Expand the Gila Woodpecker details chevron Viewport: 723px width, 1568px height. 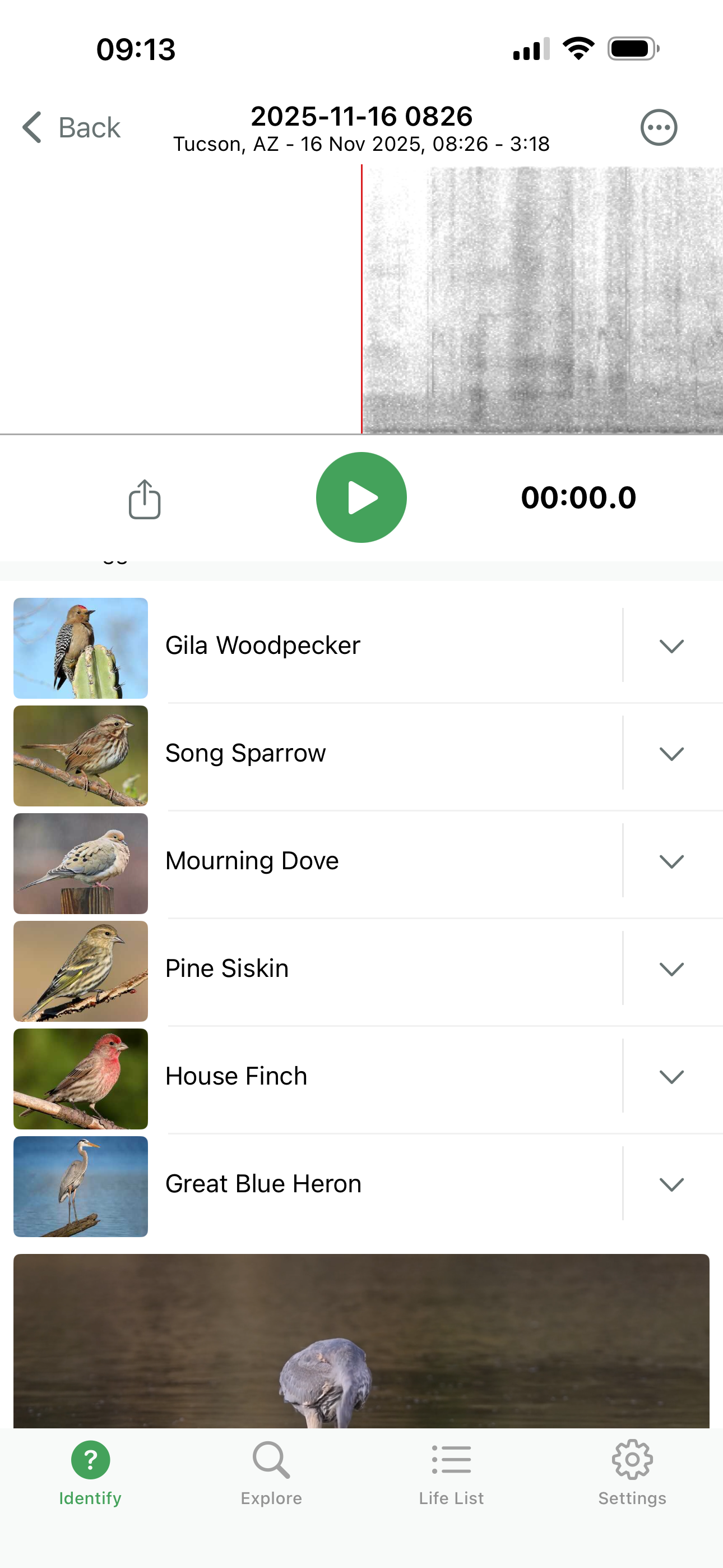pos(671,646)
